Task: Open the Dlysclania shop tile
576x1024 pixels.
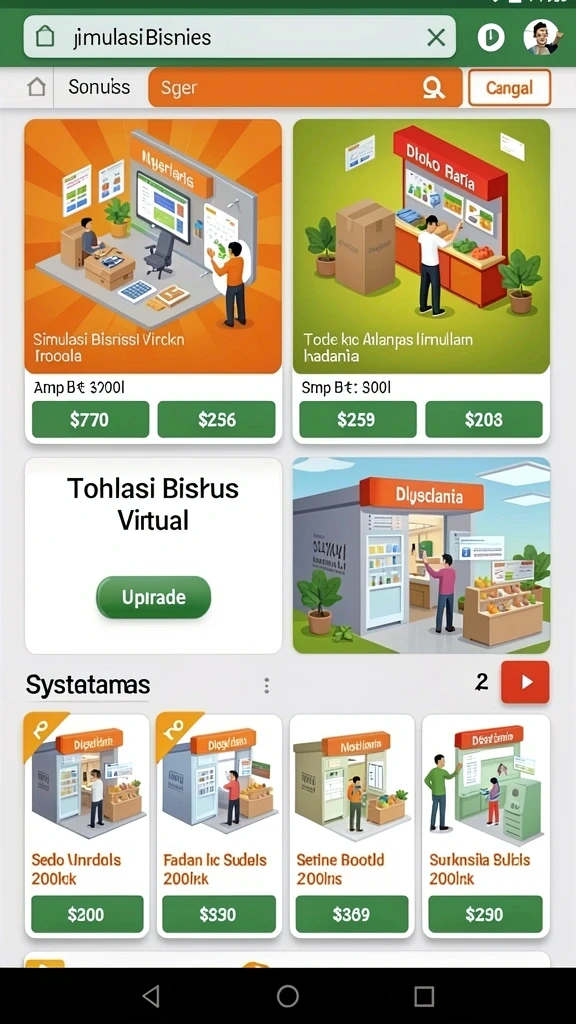Action: pos(421,555)
